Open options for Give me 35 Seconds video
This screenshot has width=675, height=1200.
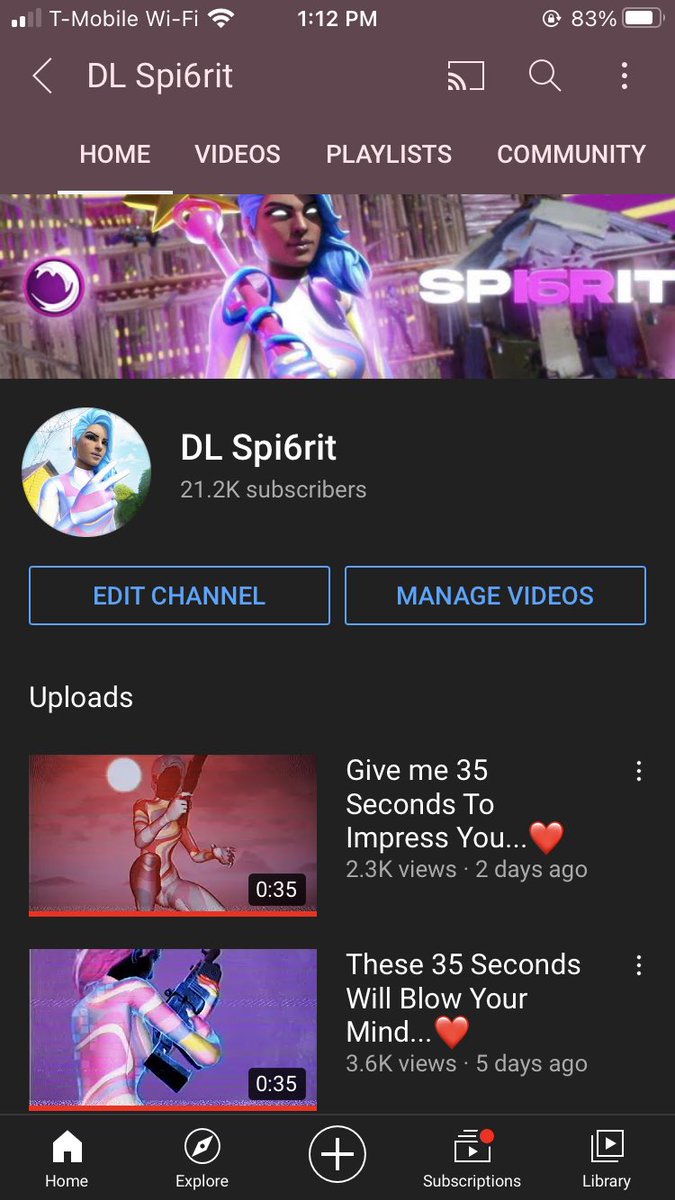pyautogui.click(x=638, y=771)
